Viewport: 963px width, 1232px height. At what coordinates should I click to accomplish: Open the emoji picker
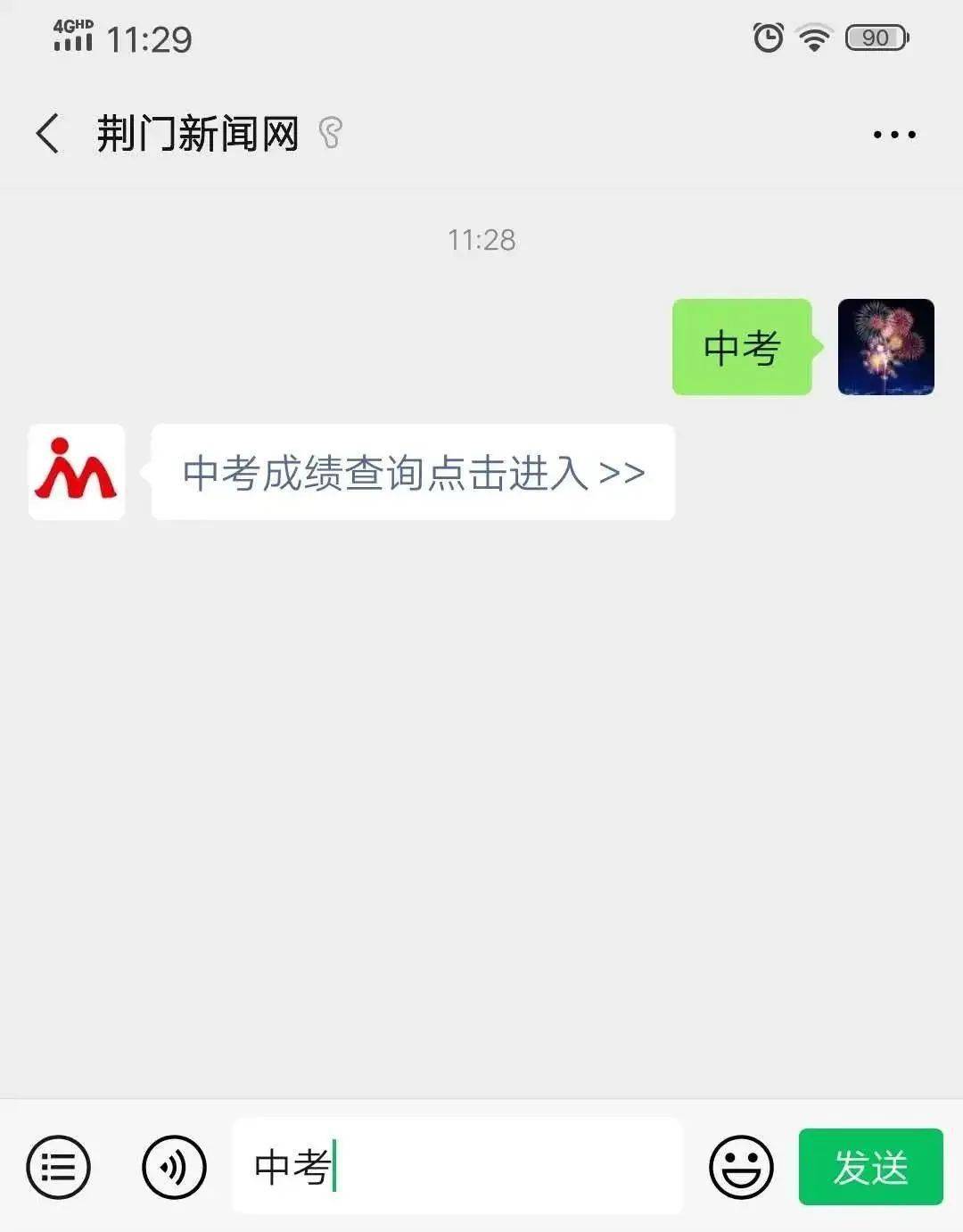pos(741,1167)
